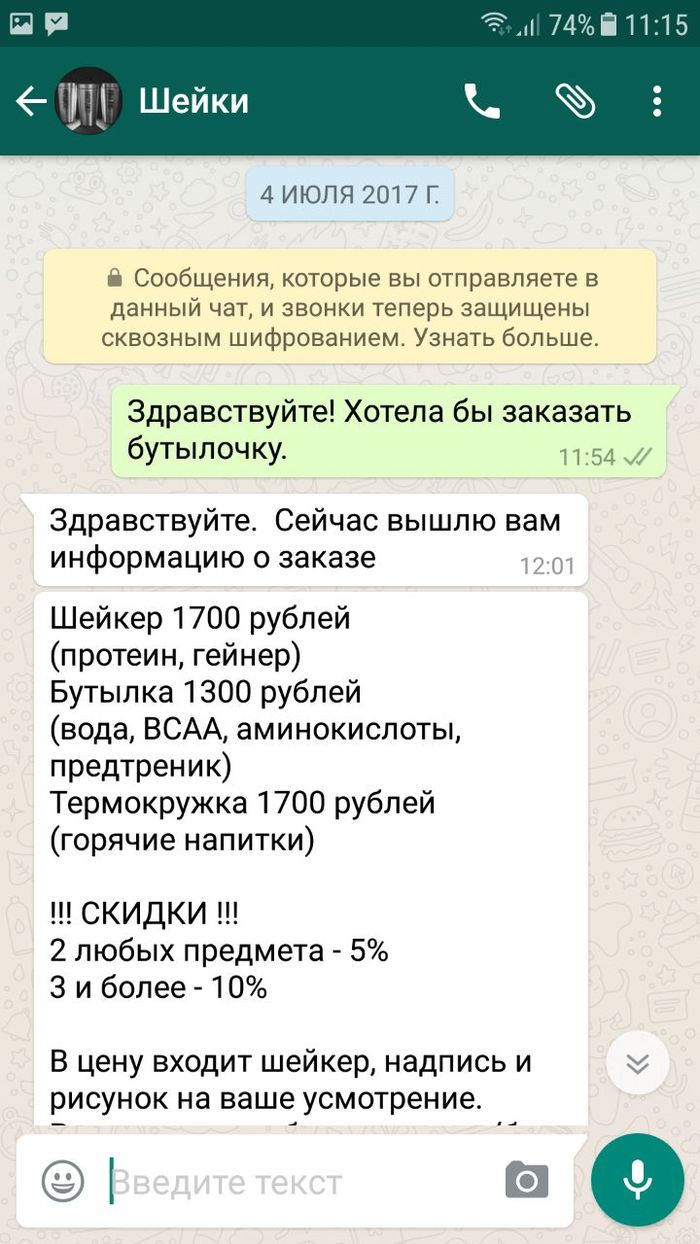
Task: Open the attachment paperclip menu
Action: click(x=576, y=101)
